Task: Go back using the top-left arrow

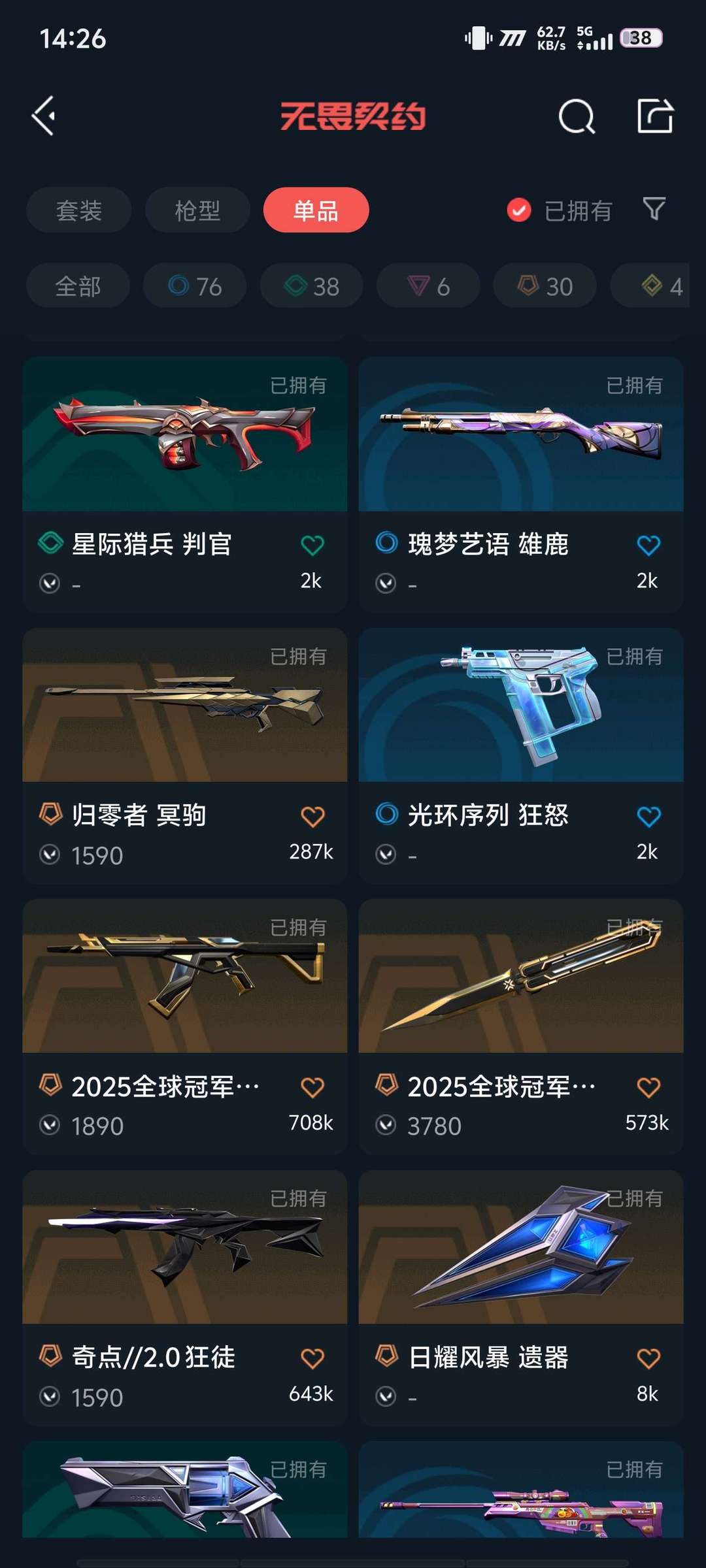Action: click(44, 116)
